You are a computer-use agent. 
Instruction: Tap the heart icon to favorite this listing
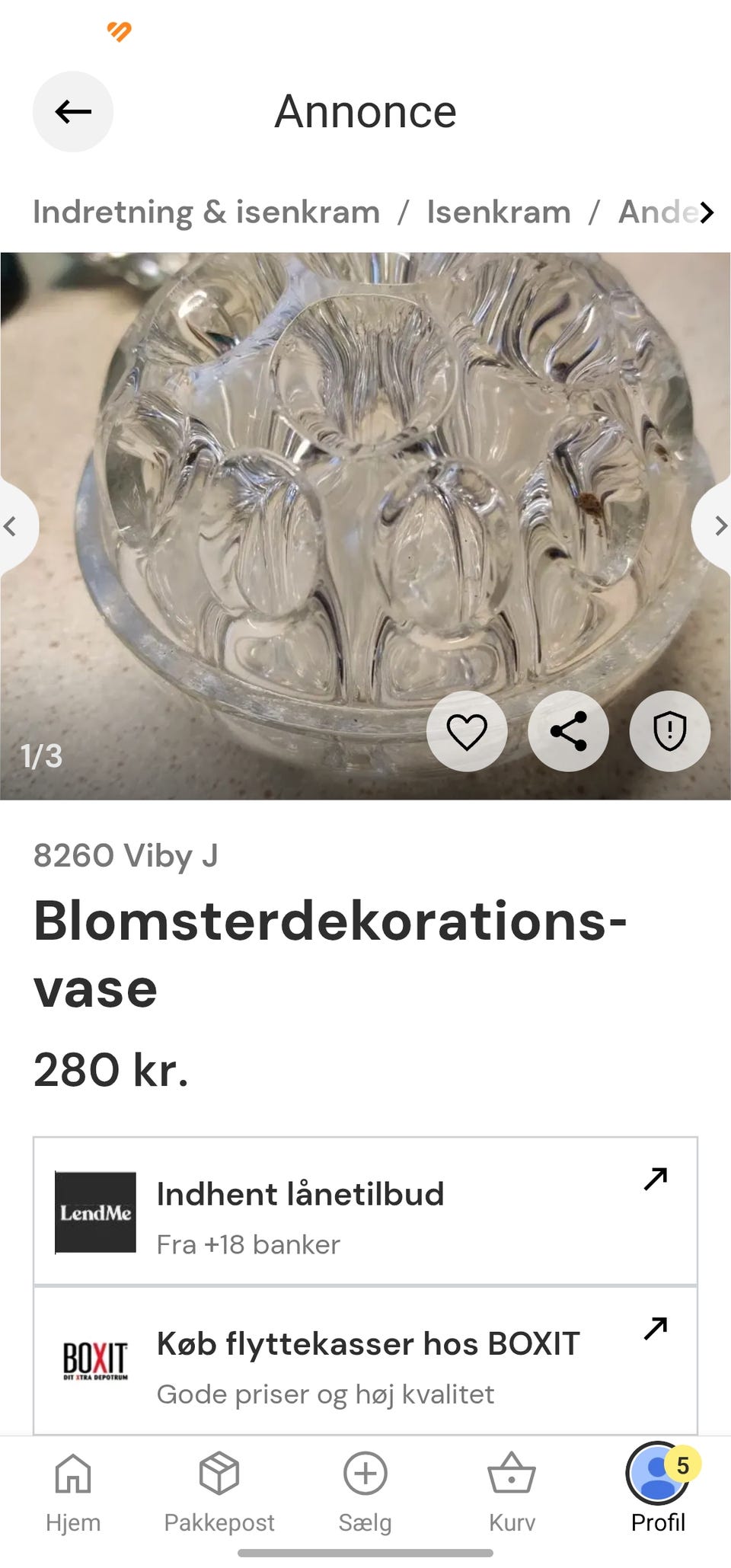pos(467,730)
